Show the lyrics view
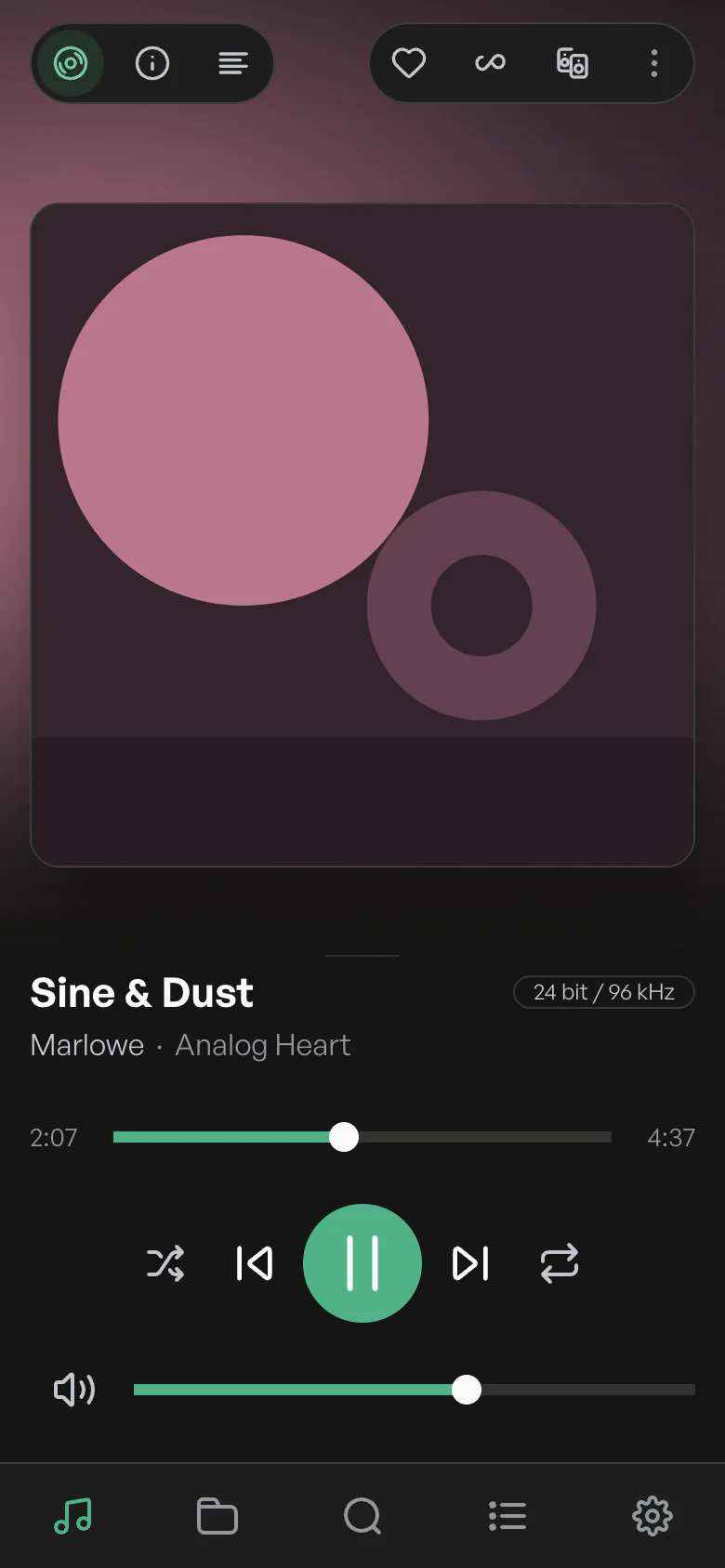This screenshot has width=725, height=1568. [x=233, y=63]
